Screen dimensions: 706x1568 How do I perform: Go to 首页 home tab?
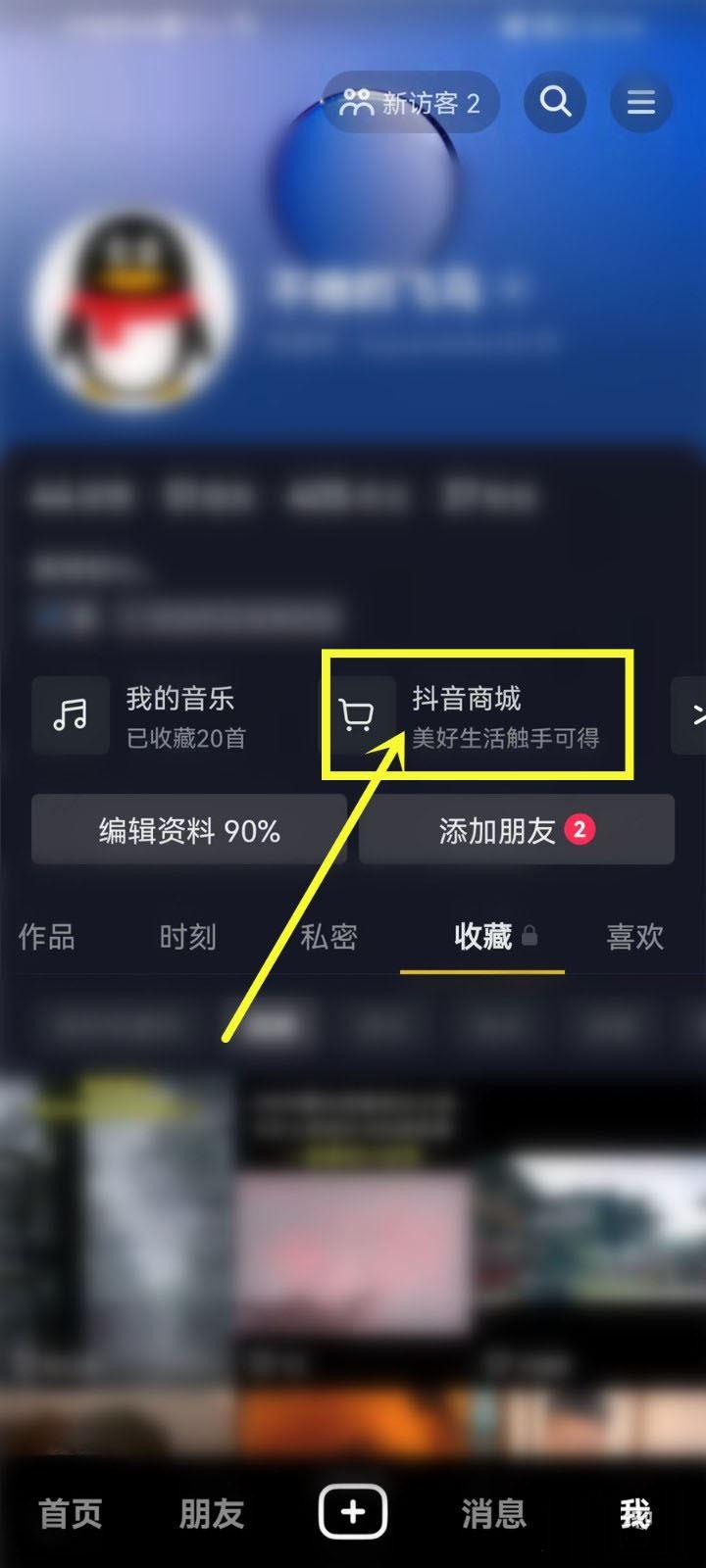coord(70,1513)
